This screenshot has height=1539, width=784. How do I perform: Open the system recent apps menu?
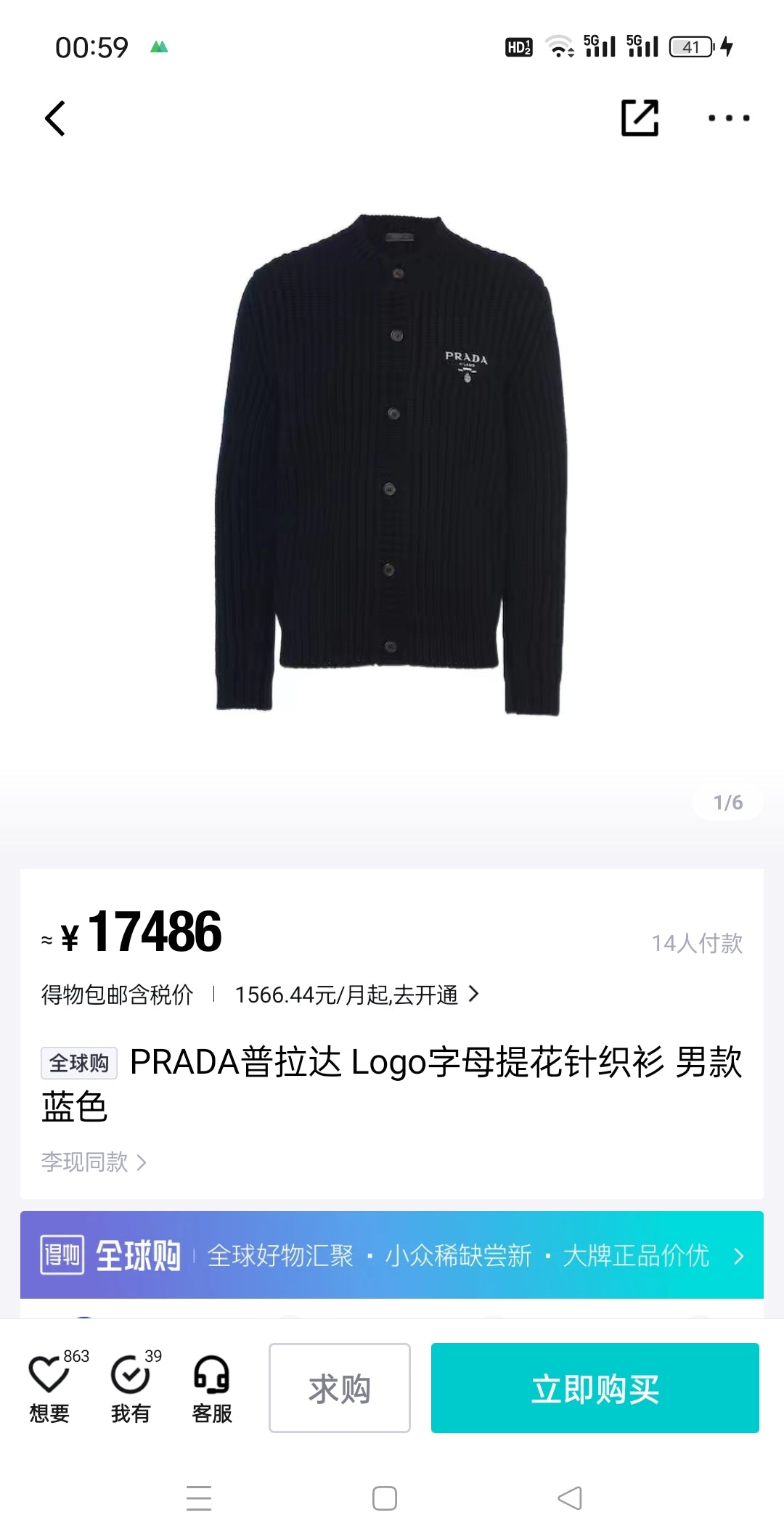(198, 1498)
